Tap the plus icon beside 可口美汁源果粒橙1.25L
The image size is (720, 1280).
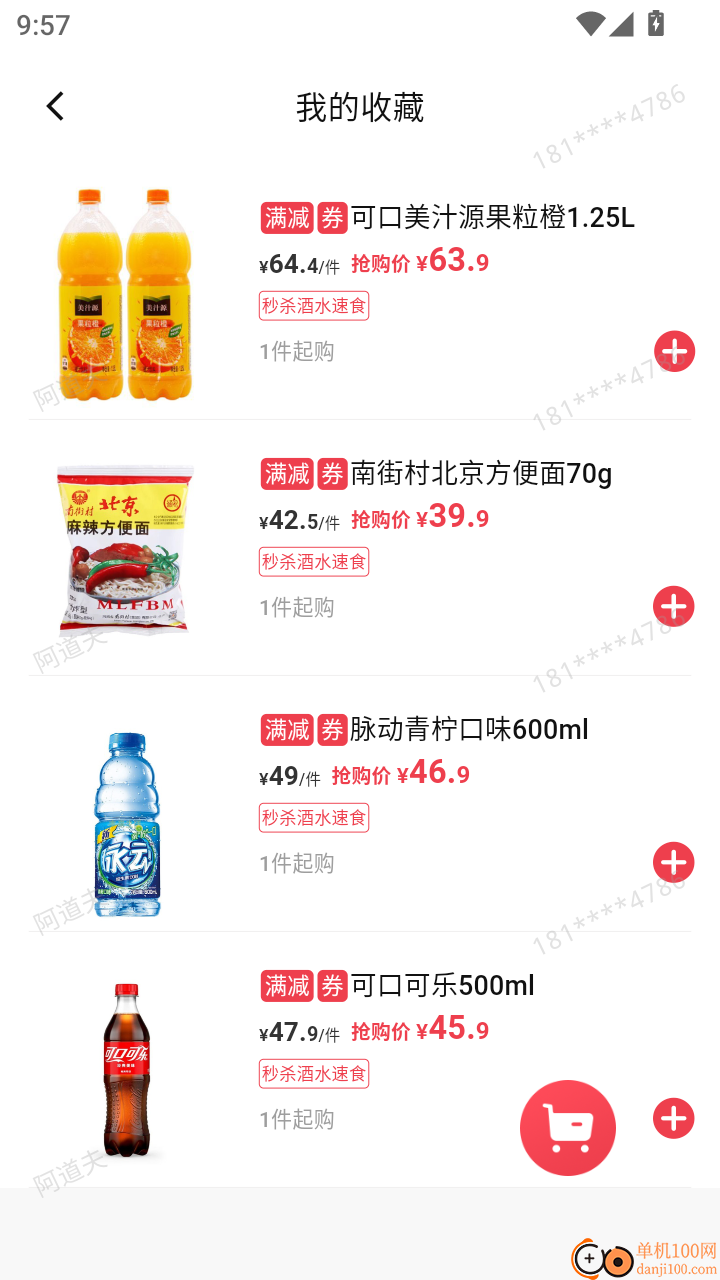tap(673, 351)
